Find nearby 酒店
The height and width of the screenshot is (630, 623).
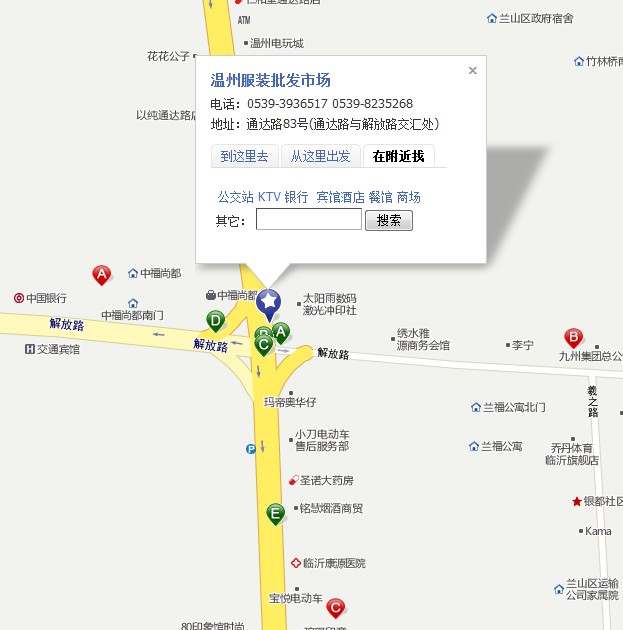coord(353,197)
